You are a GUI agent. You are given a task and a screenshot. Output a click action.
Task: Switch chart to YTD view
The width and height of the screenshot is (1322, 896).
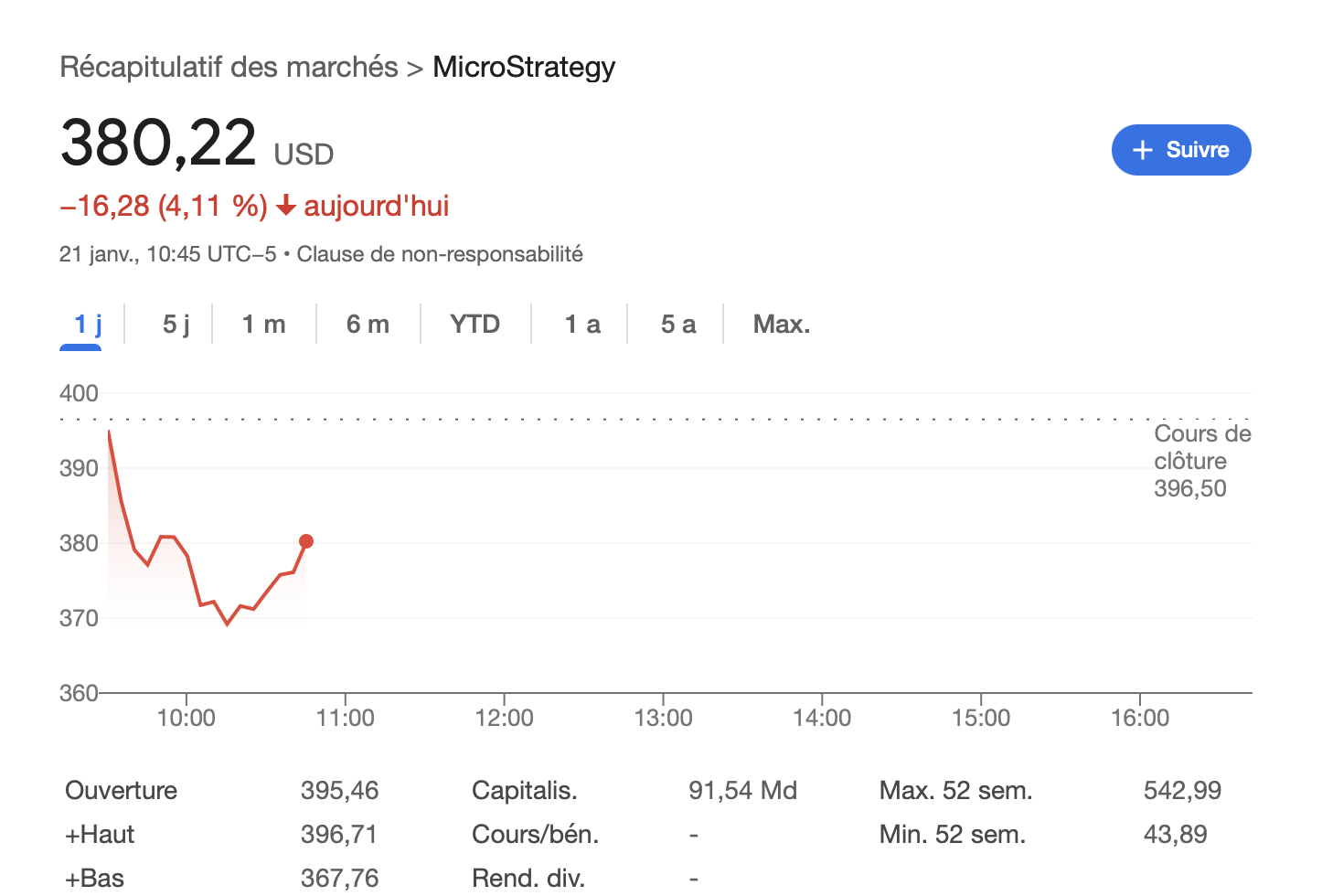click(474, 325)
